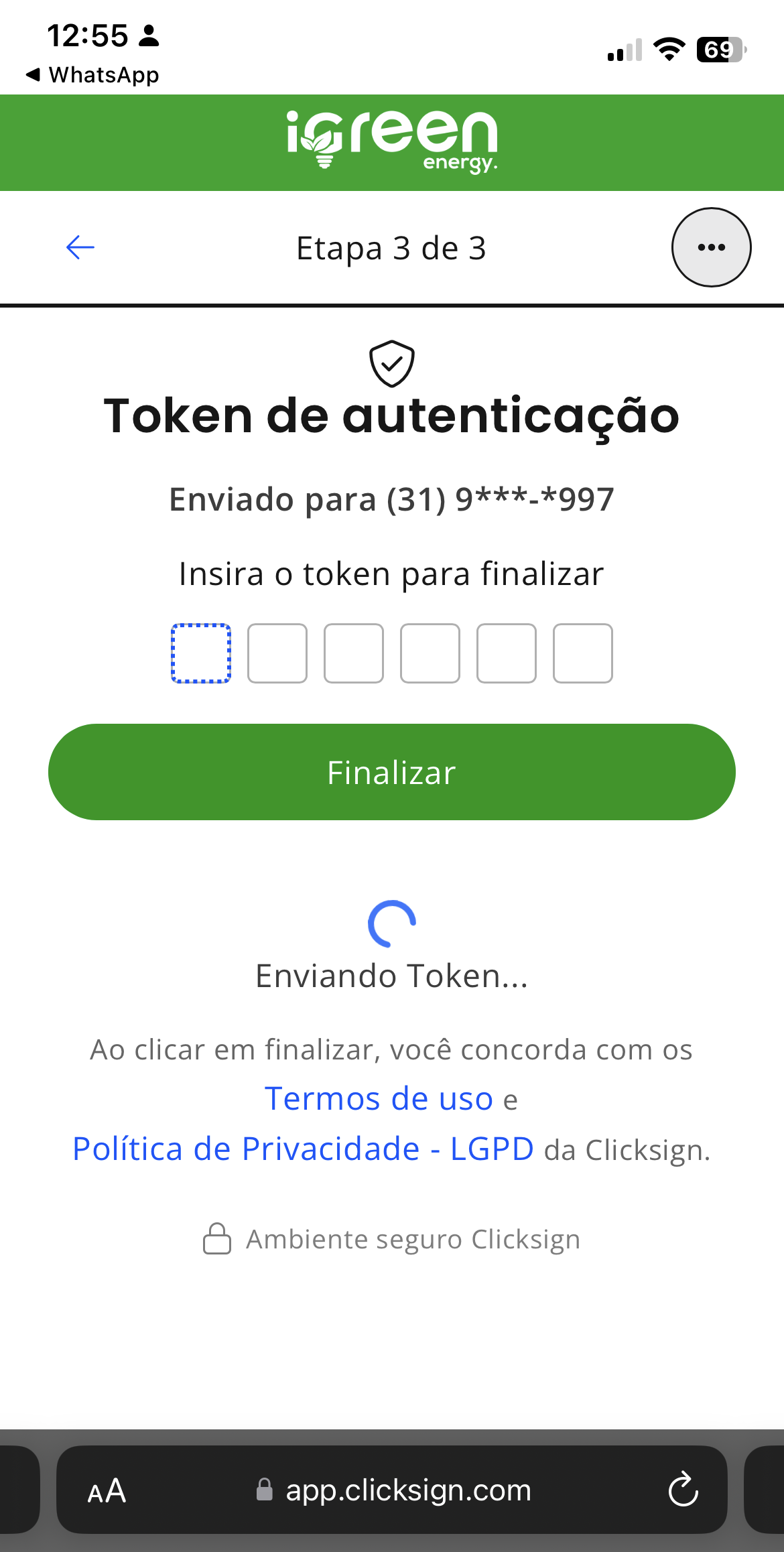This screenshot has height=1552, width=784.
Task: Open the AA reader settings in Safari
Action: coord(107,1490)
